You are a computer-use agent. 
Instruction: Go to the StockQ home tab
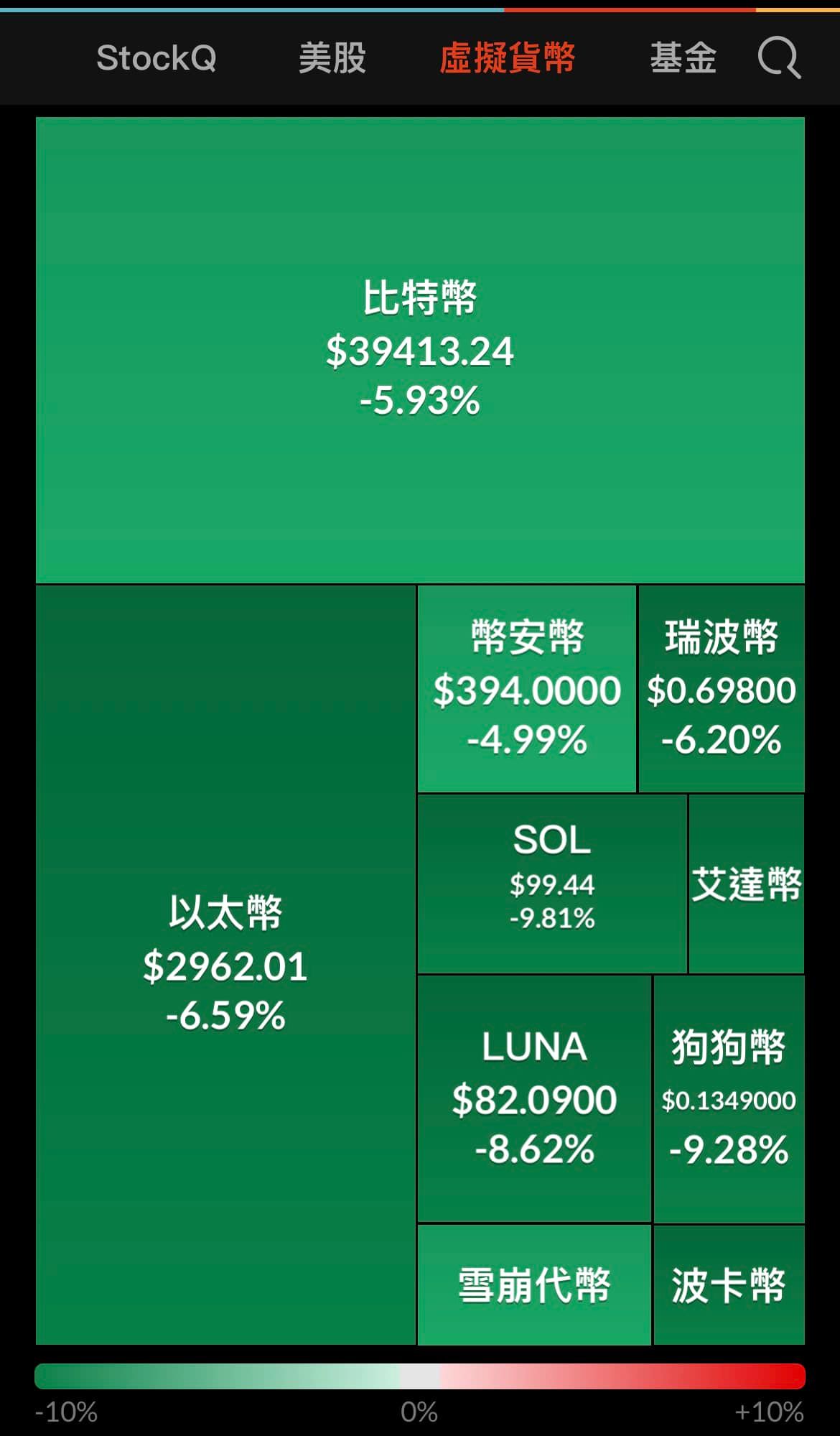(x=156, y=57)
